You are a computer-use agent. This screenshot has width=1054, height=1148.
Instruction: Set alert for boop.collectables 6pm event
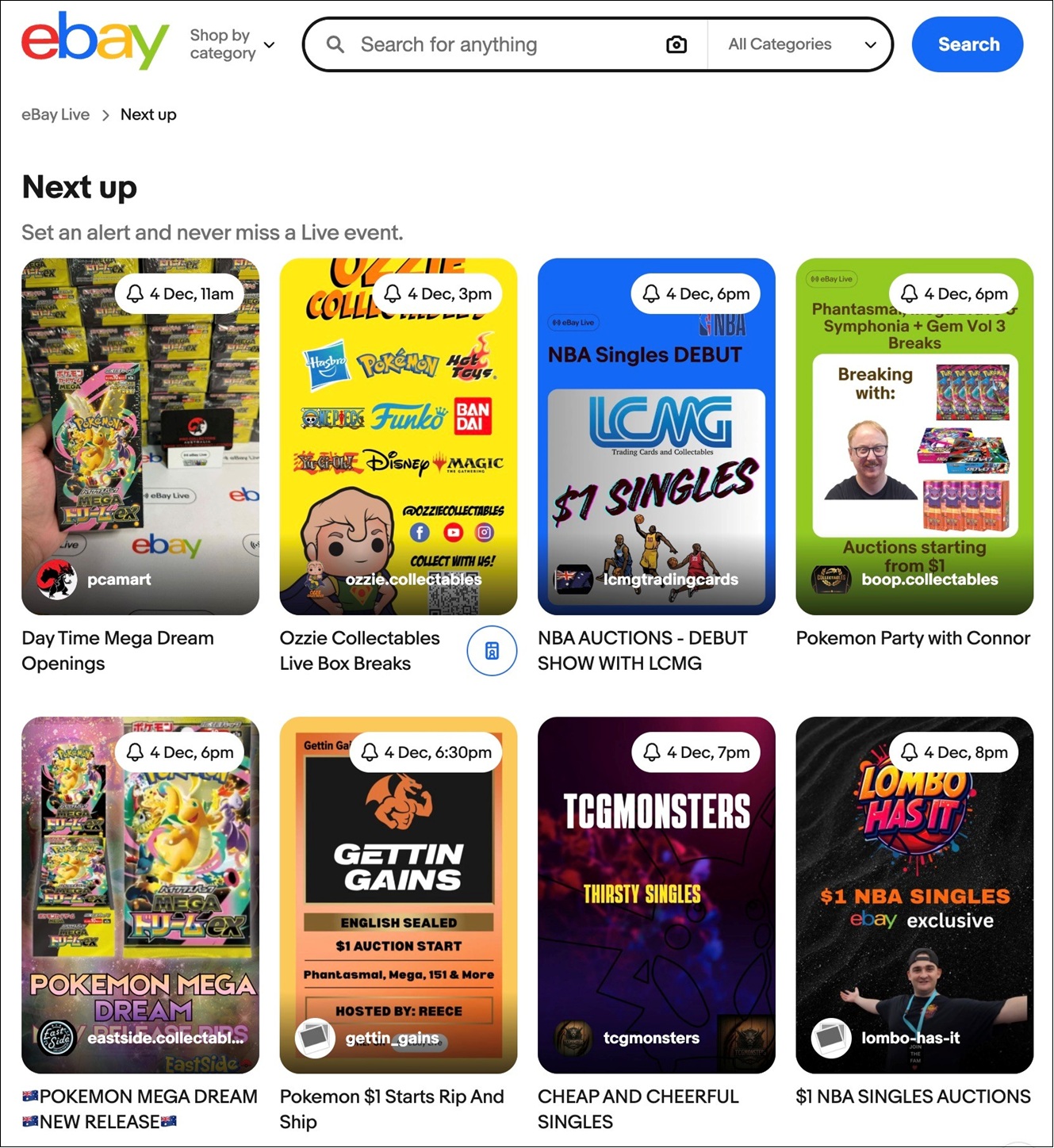[954, 294]
